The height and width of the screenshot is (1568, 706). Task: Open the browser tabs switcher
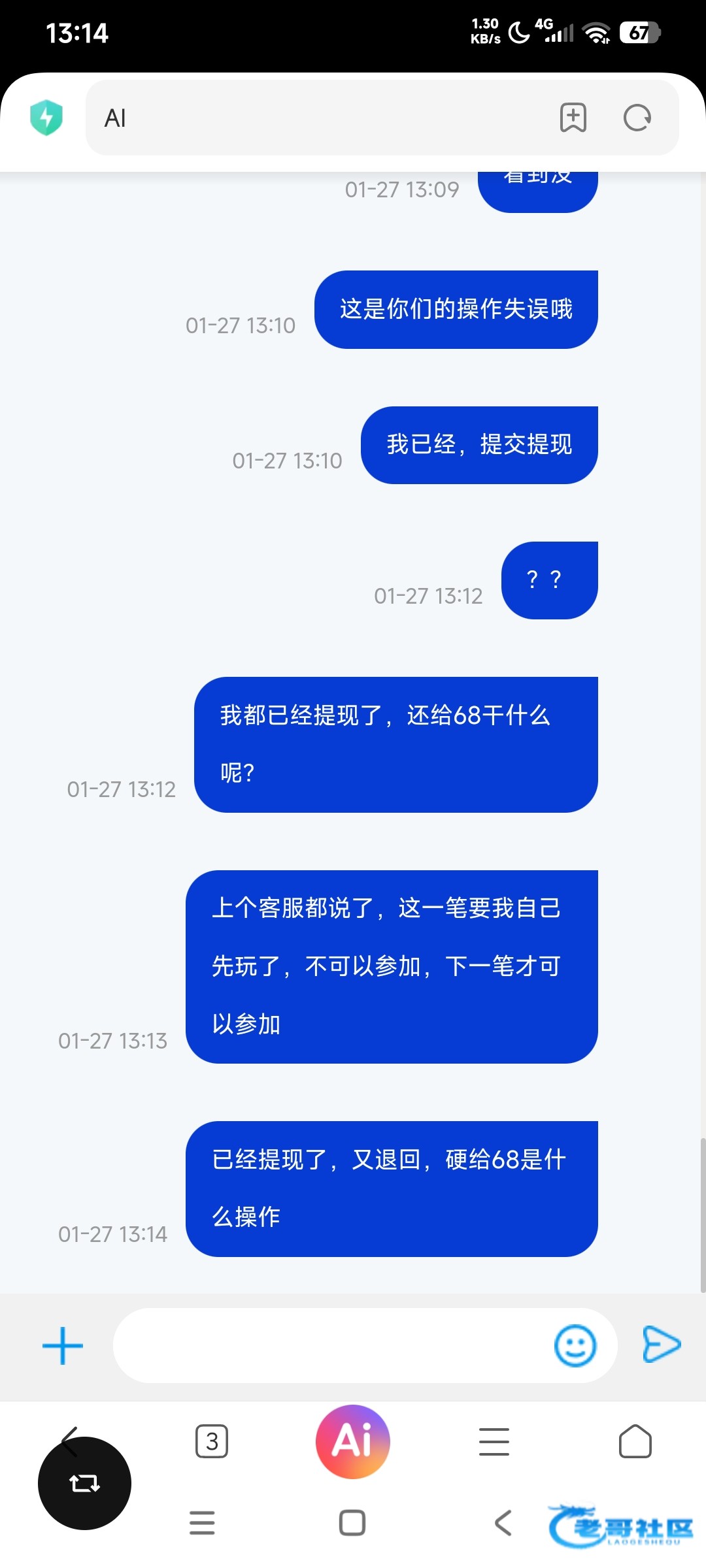coord(212,1441)
